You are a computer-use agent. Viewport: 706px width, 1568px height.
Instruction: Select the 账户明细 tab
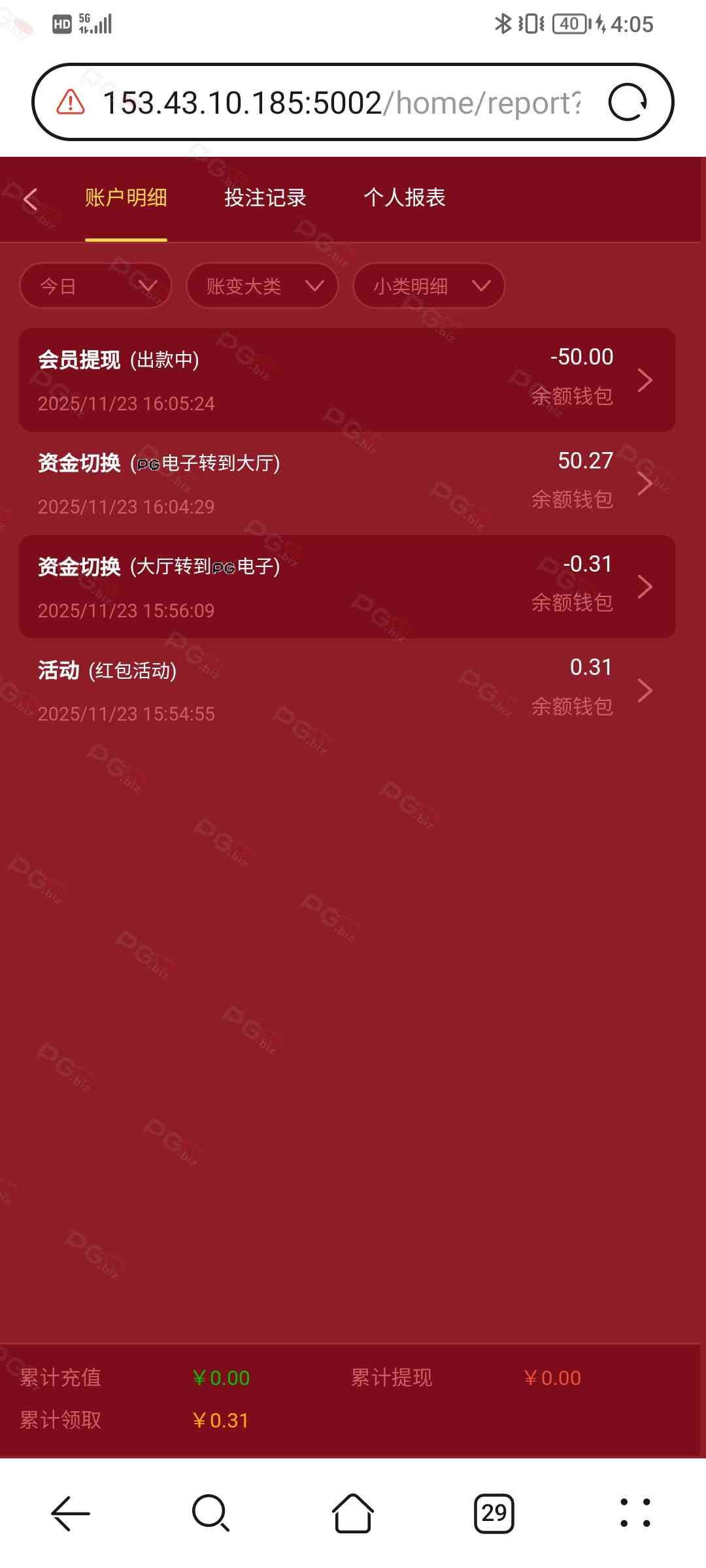(126, 197)
